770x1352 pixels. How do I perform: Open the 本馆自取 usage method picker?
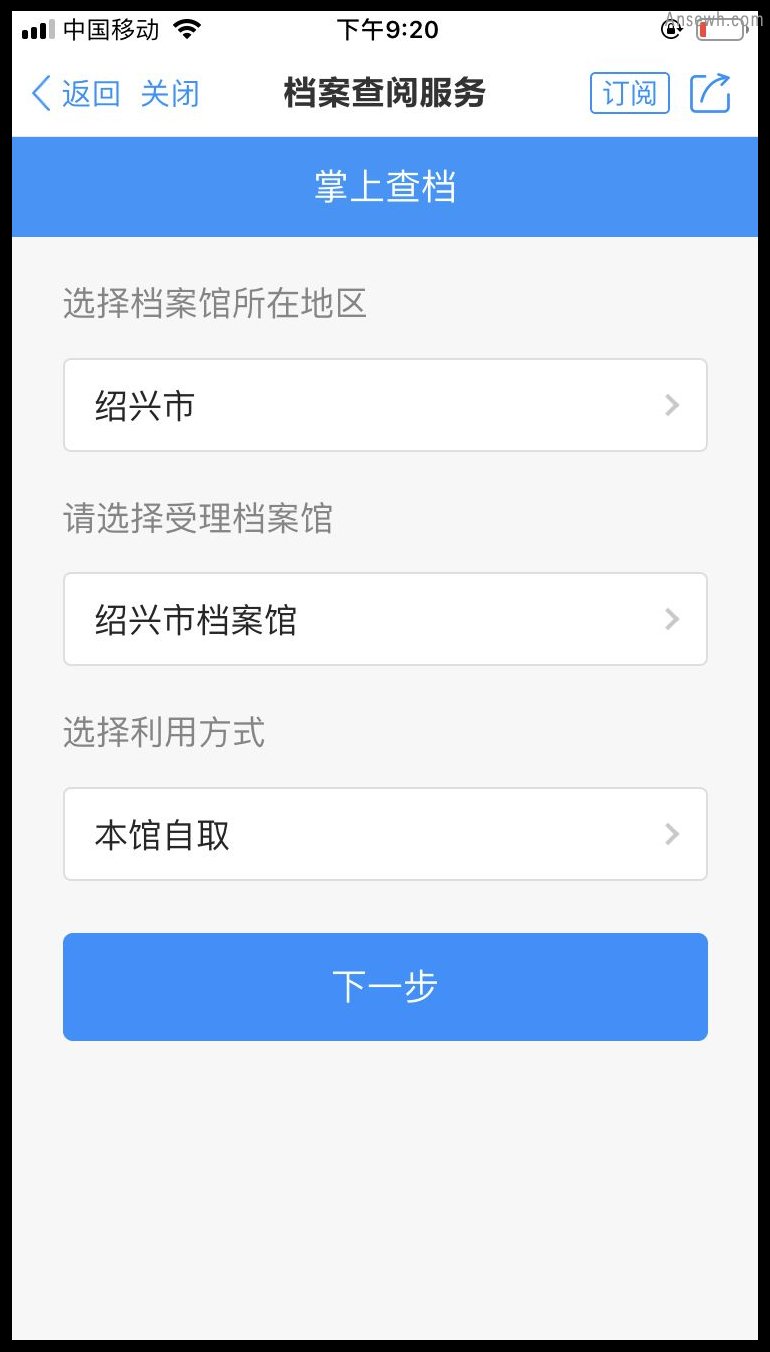point(385,834)
